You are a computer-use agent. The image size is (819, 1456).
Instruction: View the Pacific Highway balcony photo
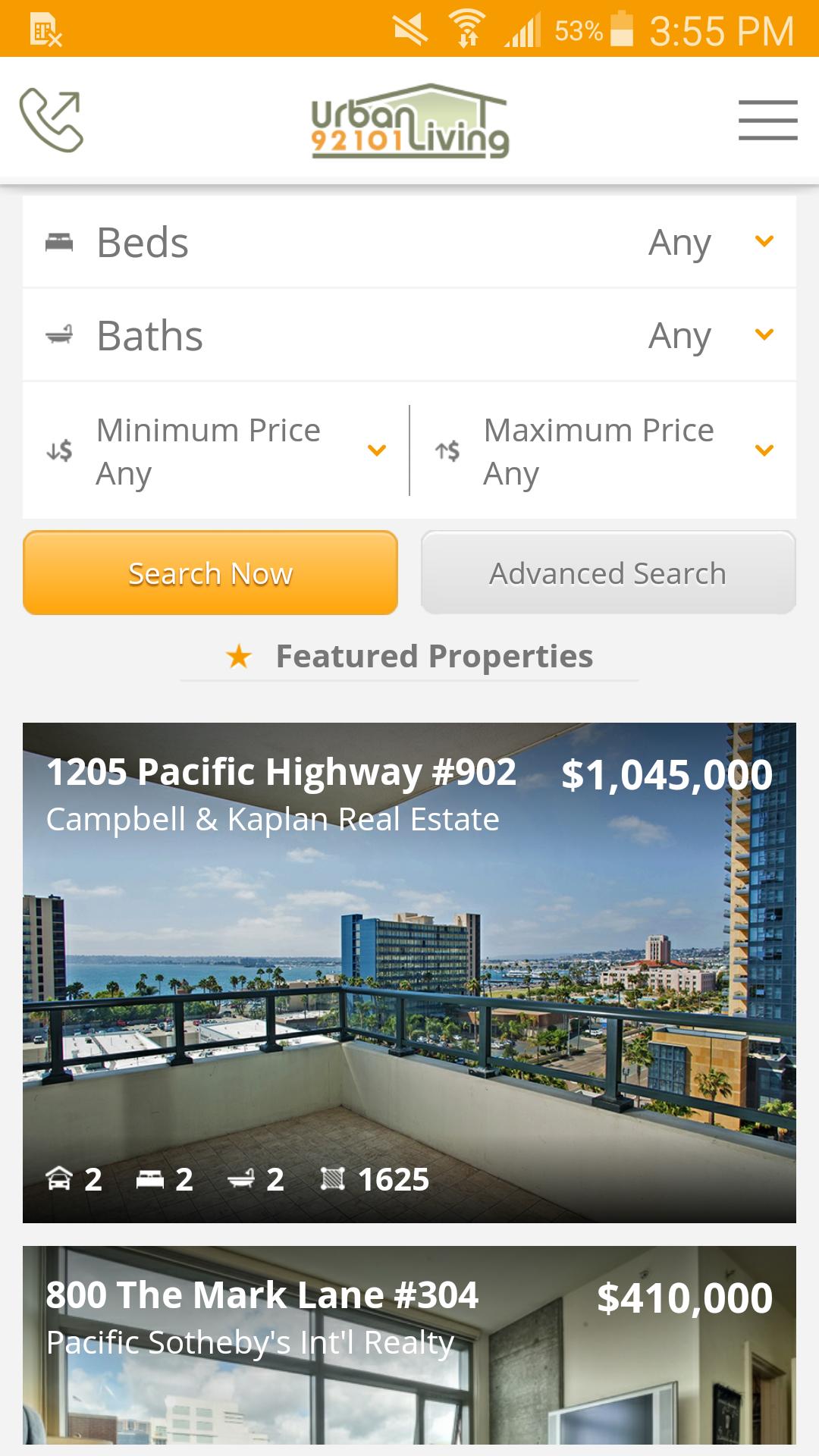(409, 986)
